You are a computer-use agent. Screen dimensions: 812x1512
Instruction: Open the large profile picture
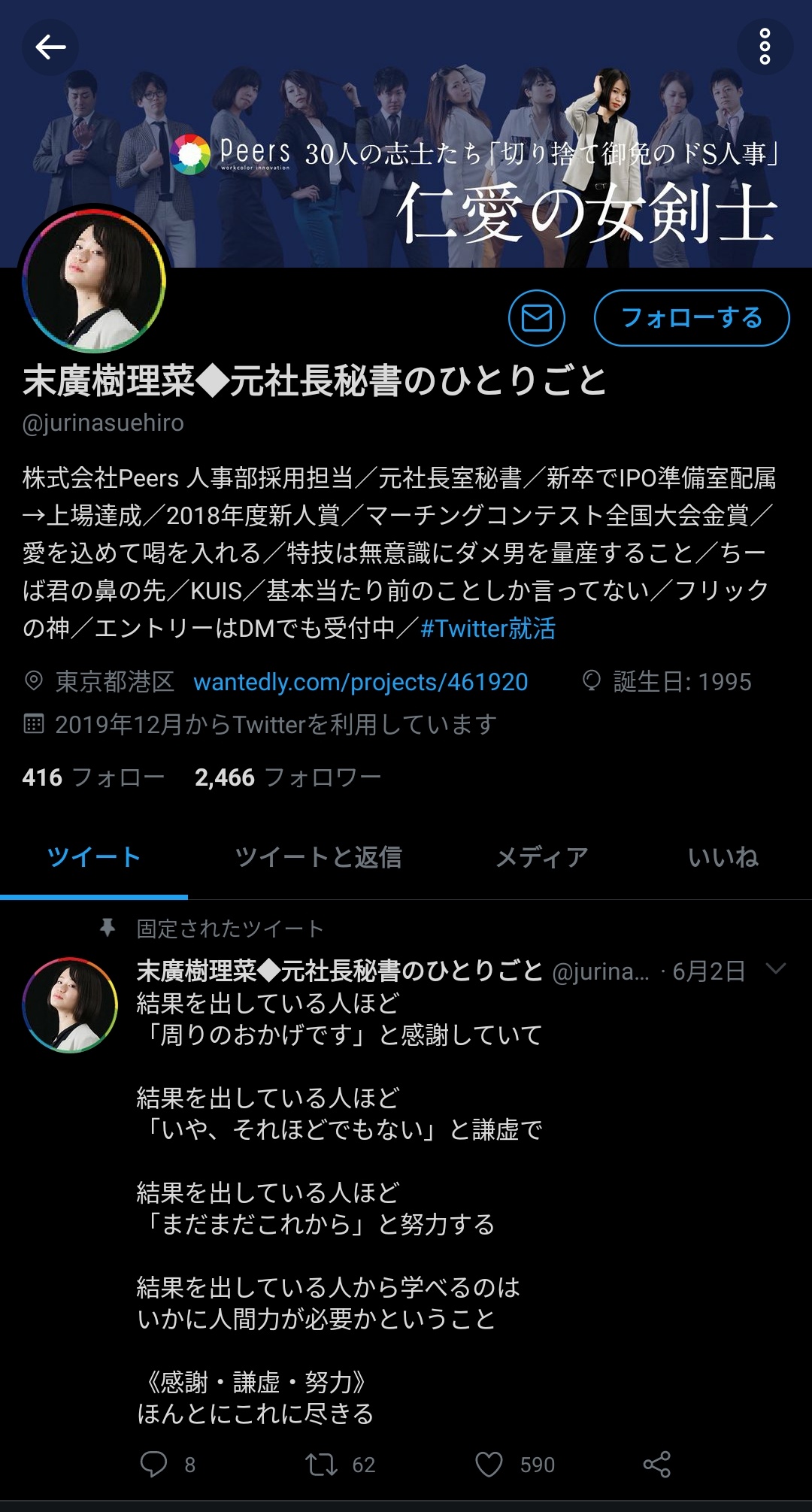pyautogui.click(x=94, y=282)
